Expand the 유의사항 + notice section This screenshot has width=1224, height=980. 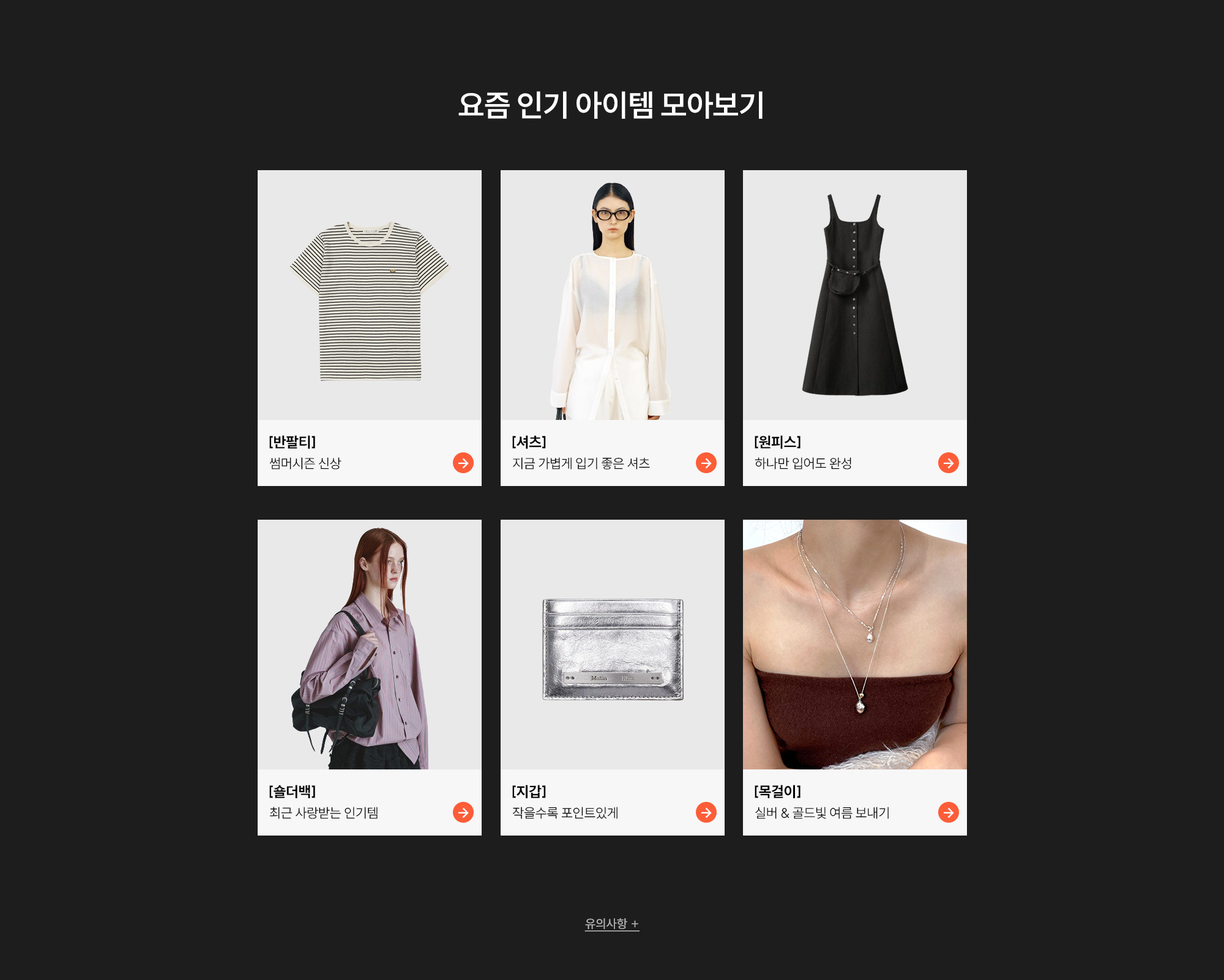(611, 924)
